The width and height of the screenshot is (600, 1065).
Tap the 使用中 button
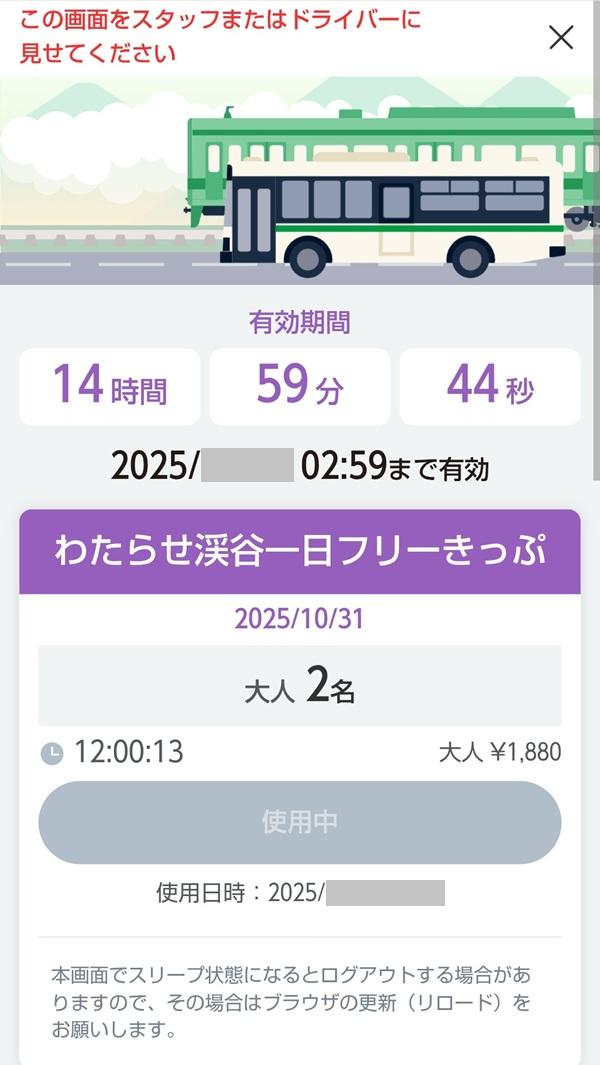click(300, 822)
